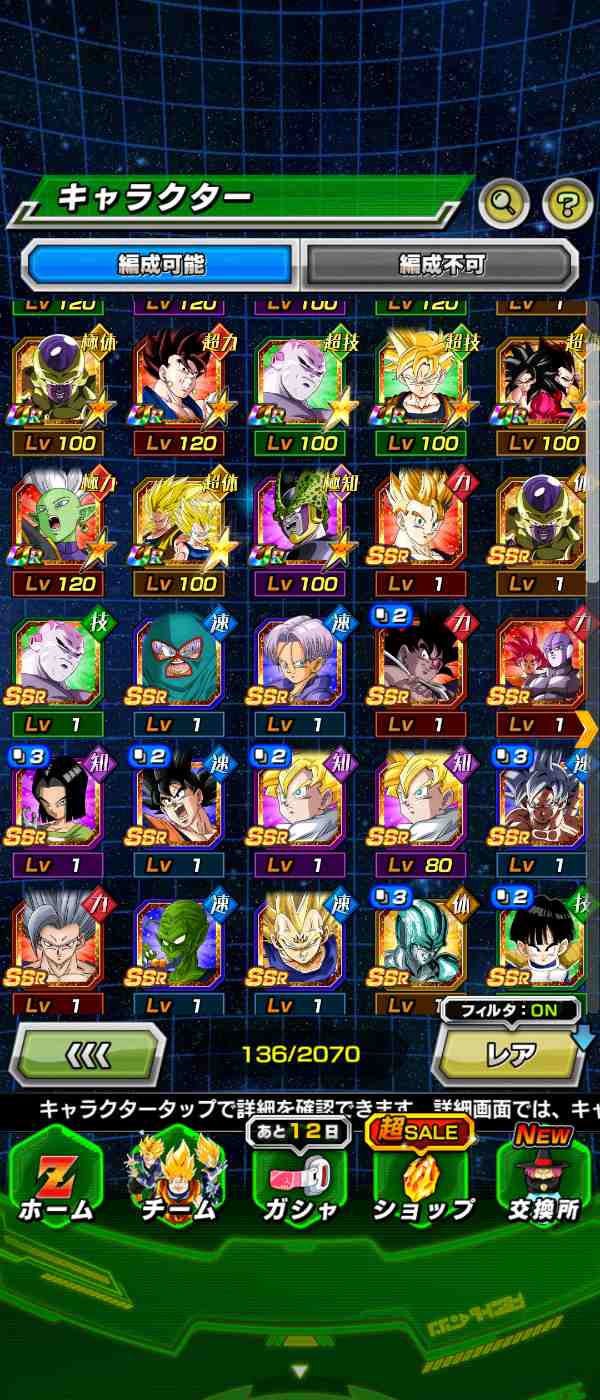Open the 交換所 marked NEW
The height and width of the screenshot is (1400, 600).
click(x=543, y=1180)
